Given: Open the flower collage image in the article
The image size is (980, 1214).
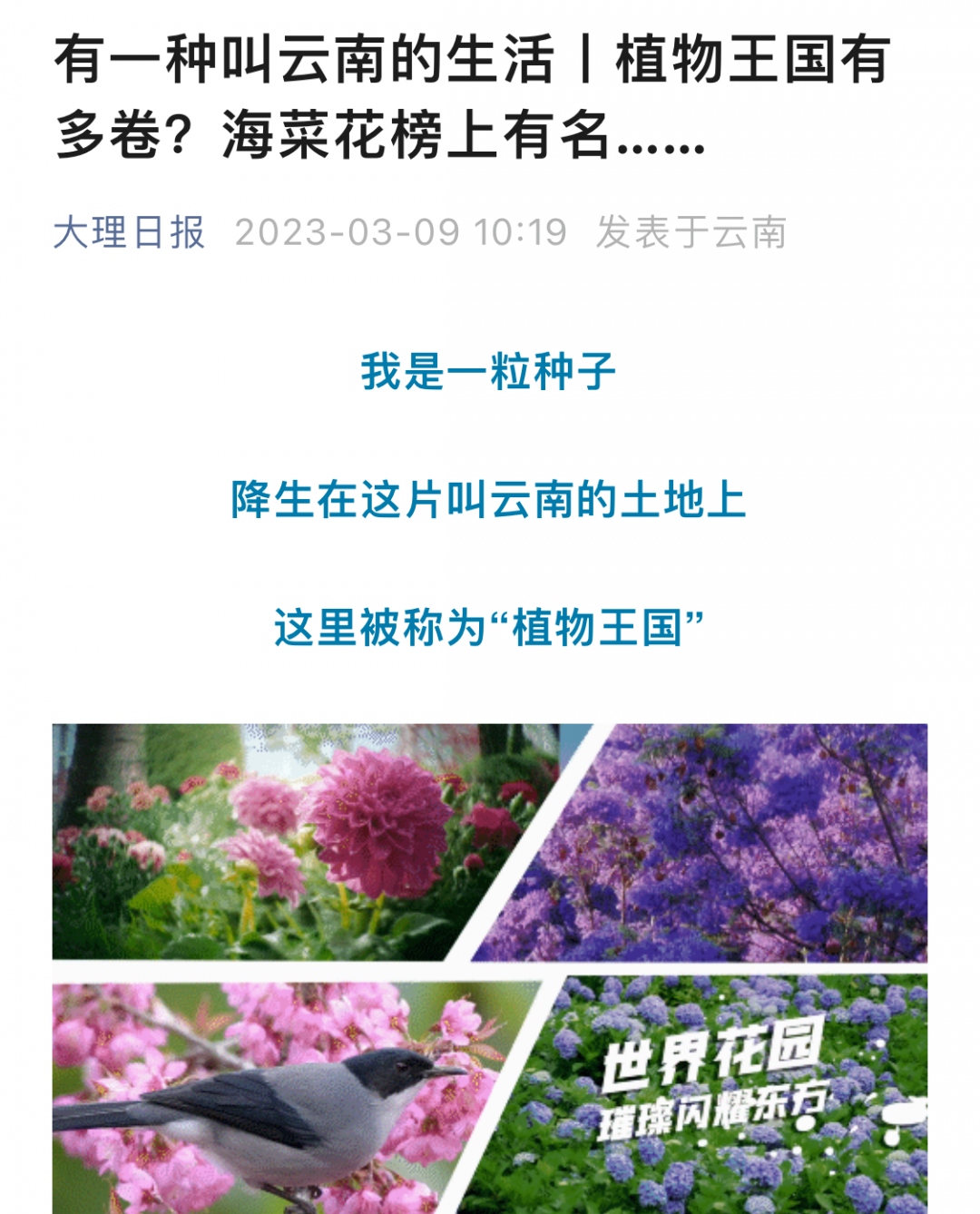Looking at the screenshot, I should (x=490, y=967).
